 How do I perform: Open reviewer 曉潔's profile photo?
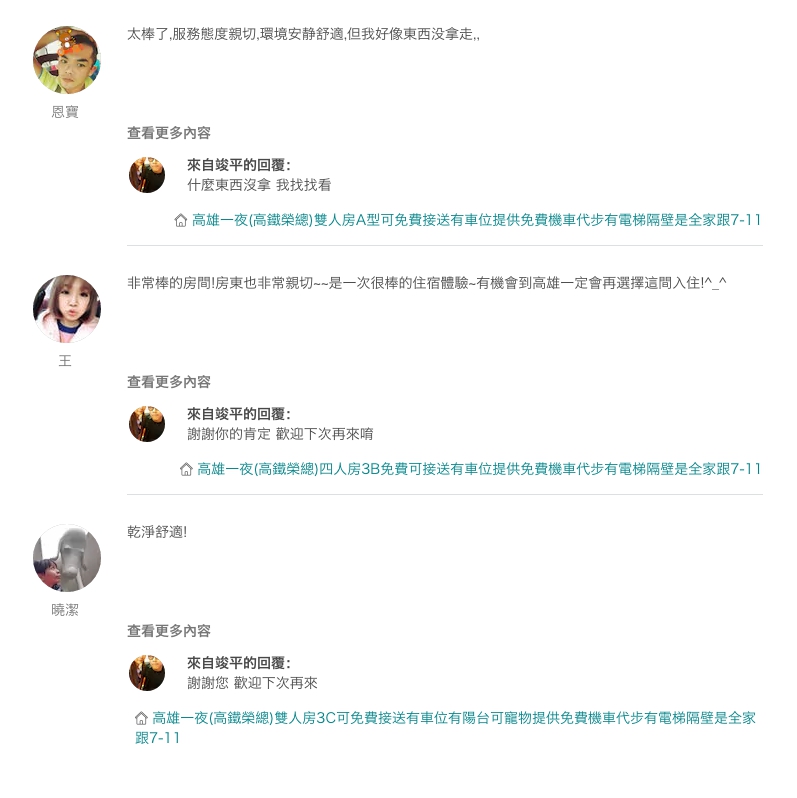pyautogui.click(x=66, y=558)
